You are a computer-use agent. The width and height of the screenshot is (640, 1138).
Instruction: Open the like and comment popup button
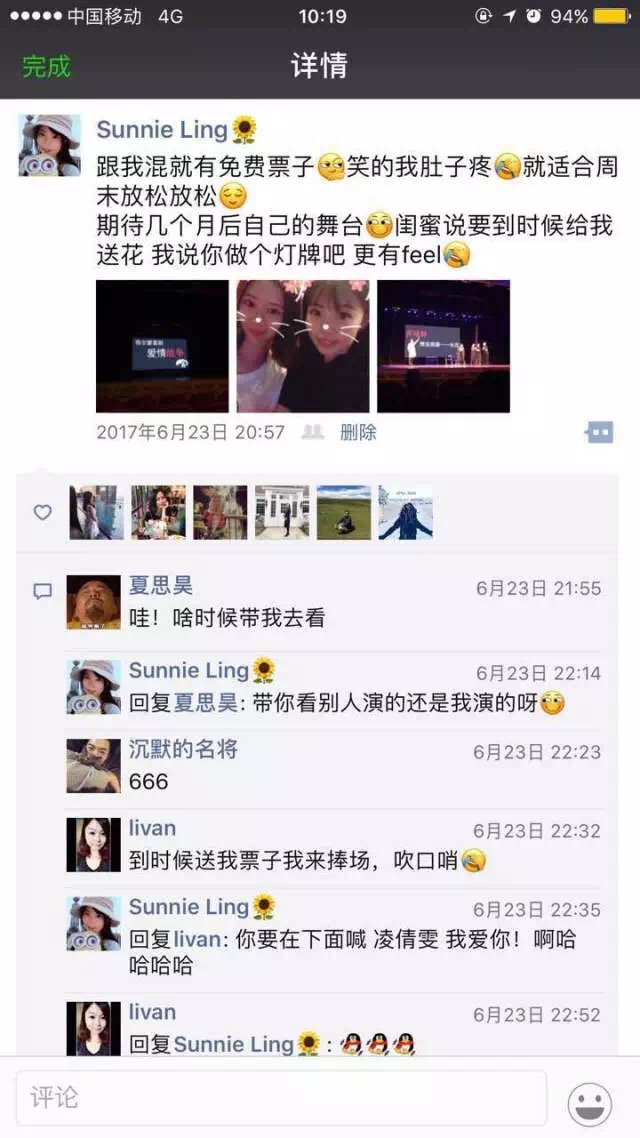pyautogui.click(x=599, y=432)
